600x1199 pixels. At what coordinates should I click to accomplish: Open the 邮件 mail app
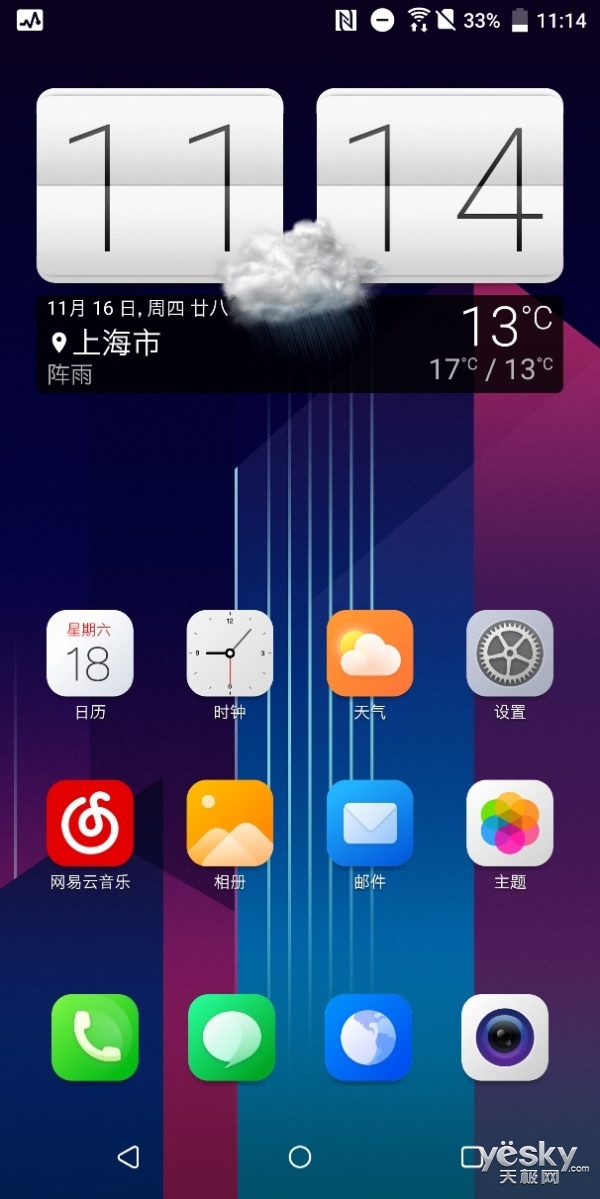pos(370,823)
